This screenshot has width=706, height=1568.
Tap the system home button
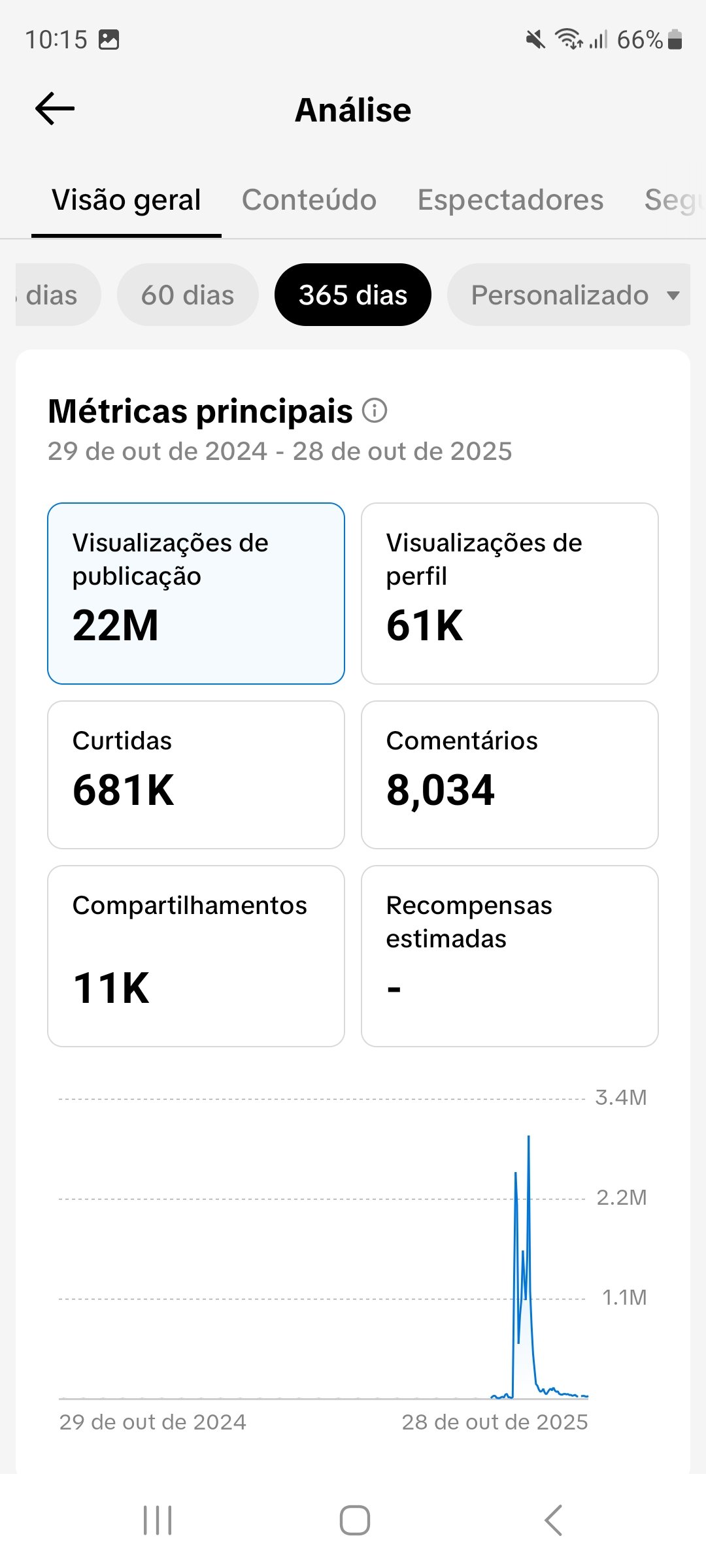pos(354,1520)
